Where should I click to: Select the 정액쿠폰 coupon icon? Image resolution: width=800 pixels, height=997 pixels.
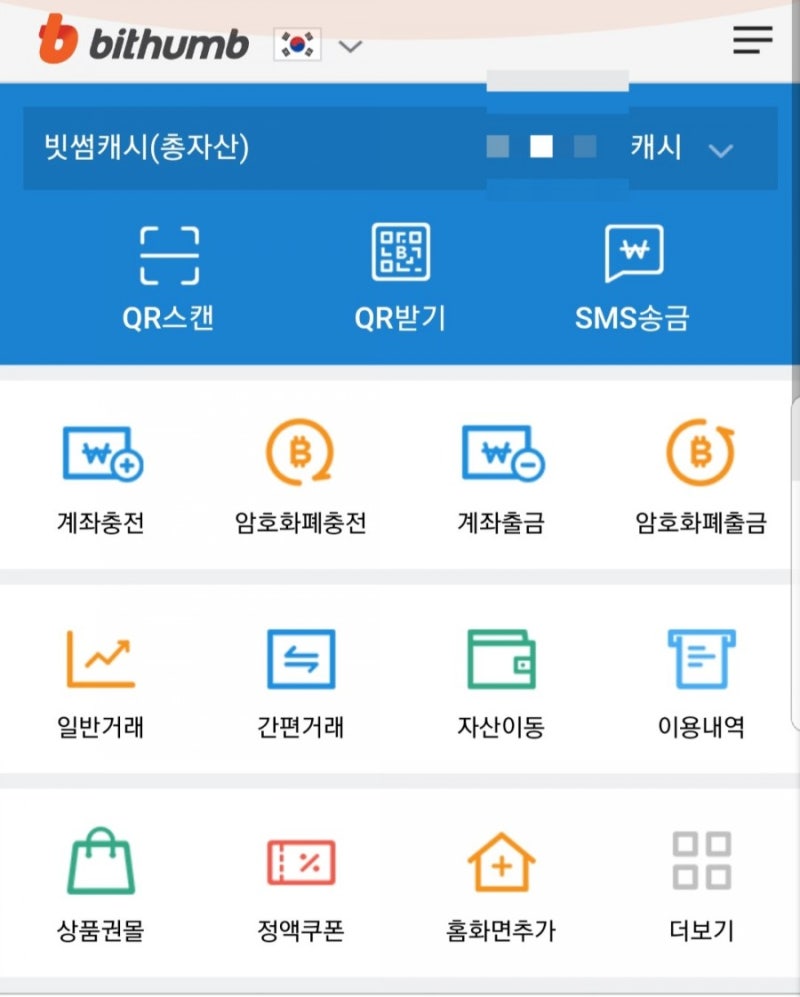tap(299, 883)
